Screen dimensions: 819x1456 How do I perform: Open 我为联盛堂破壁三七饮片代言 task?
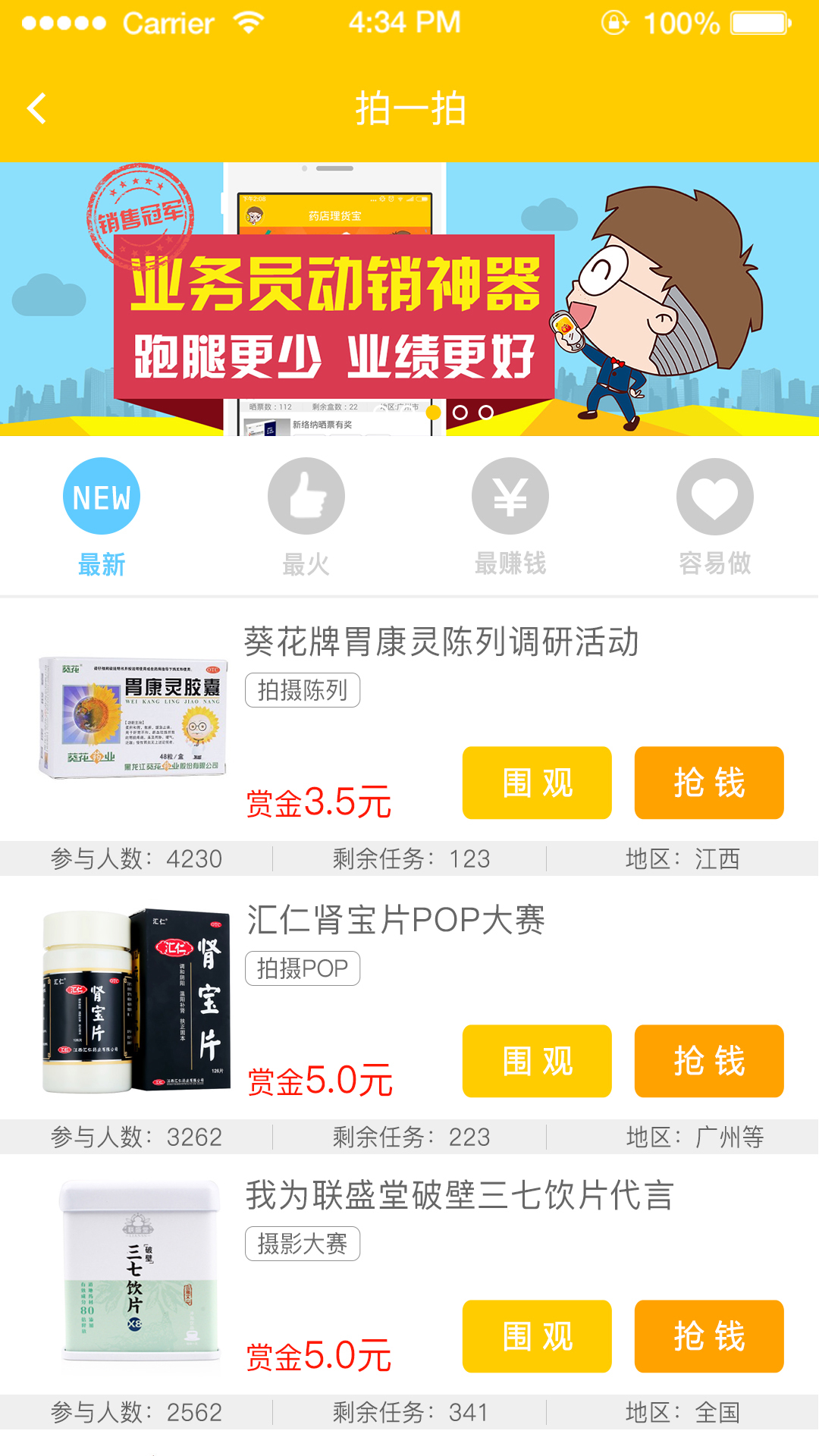(x=460, y=1195)
